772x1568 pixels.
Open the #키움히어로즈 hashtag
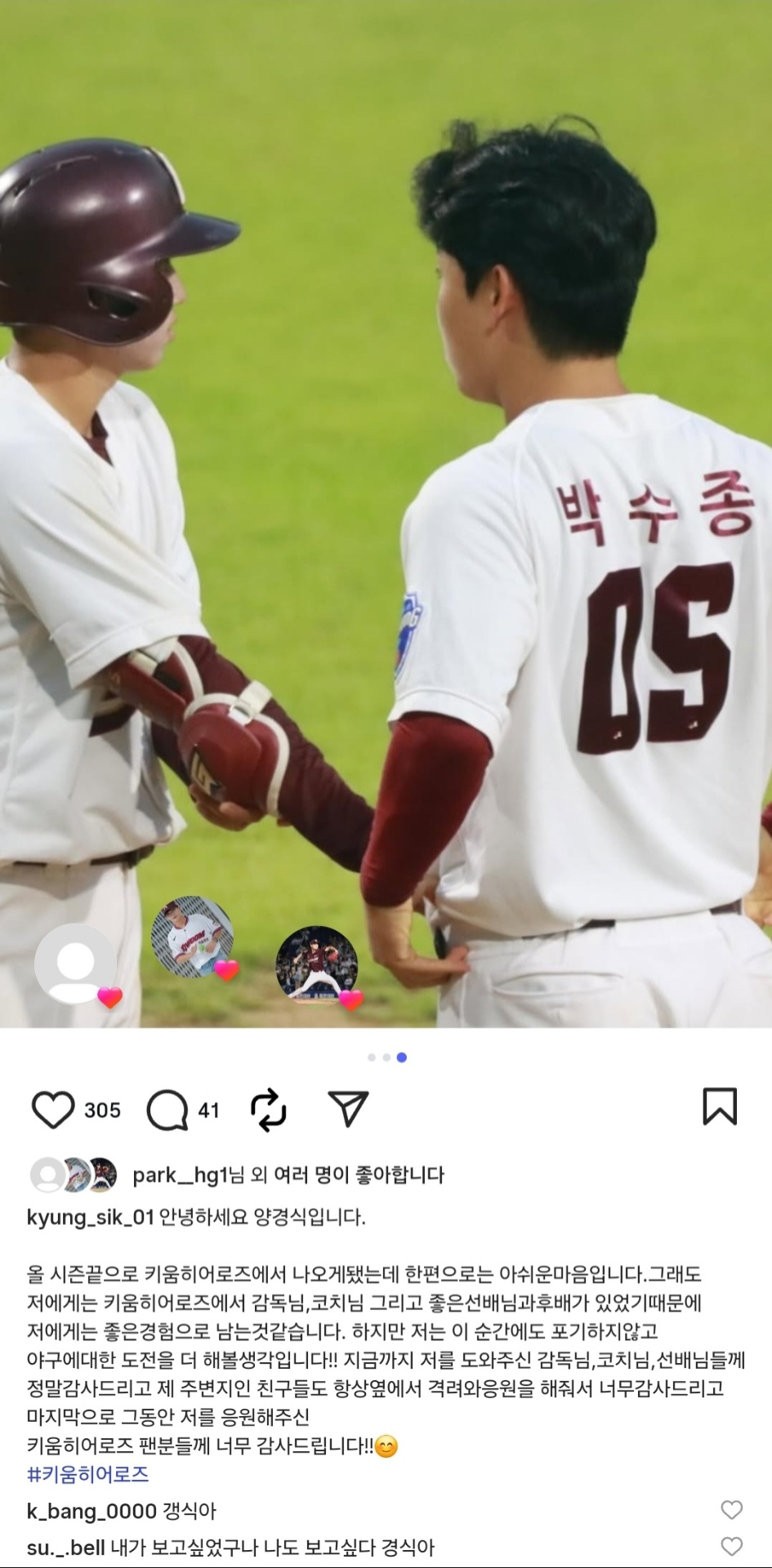(88, 1474)
